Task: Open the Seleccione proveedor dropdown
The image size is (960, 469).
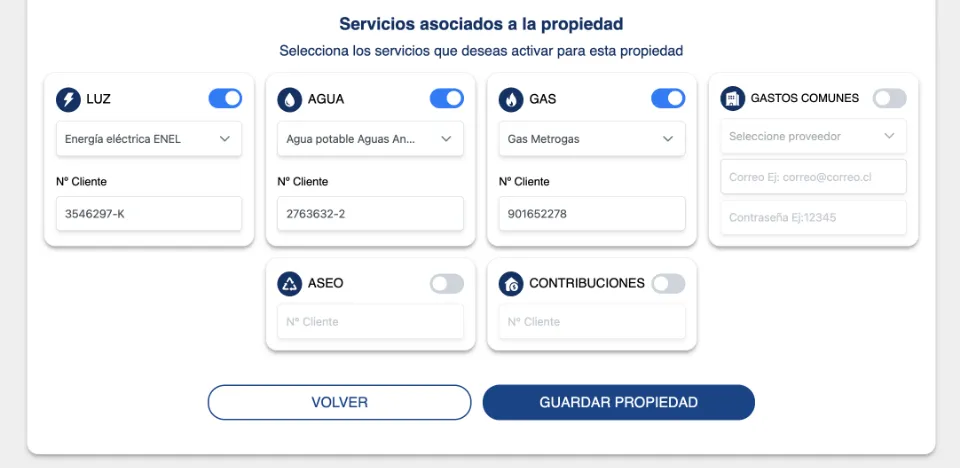Action: click(812, 136)
